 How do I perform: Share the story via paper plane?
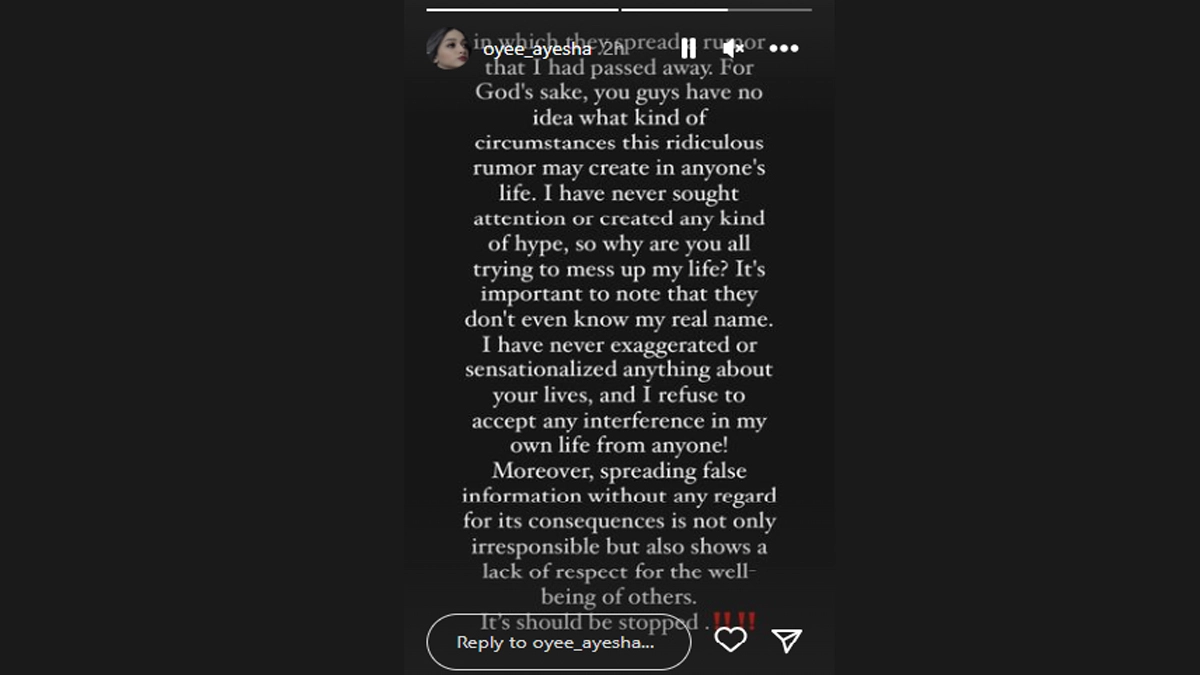click(787, 640)
